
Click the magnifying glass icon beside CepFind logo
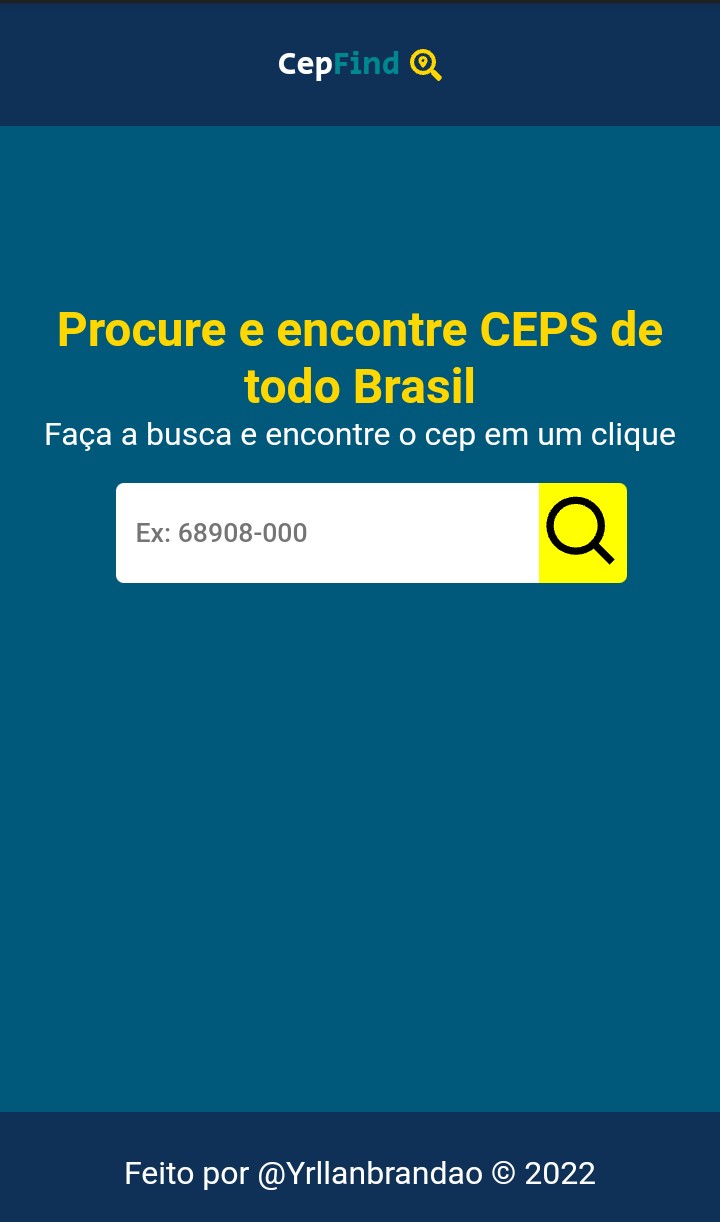[x=426, y=64]
